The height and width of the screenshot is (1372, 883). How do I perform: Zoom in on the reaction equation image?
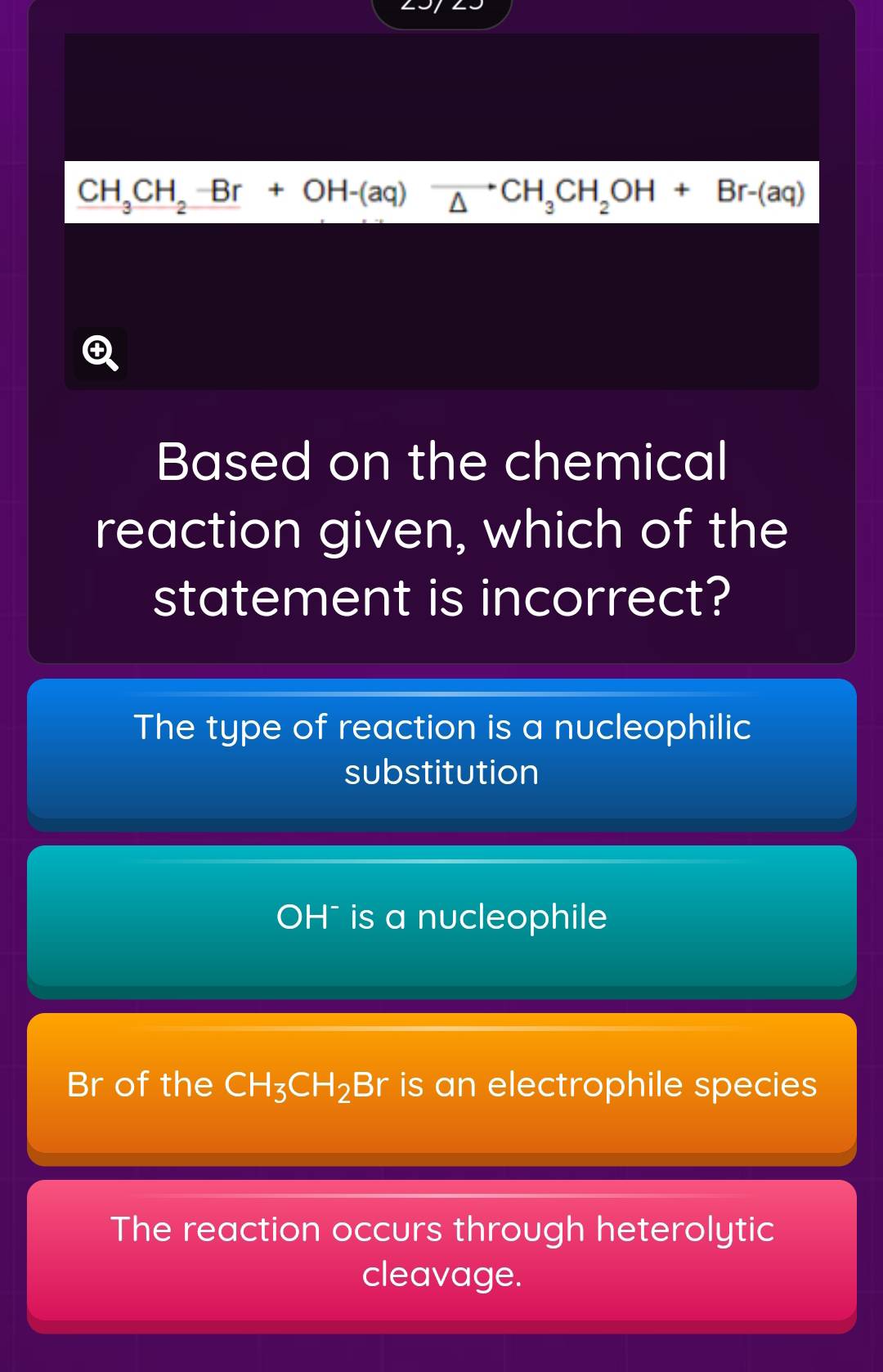point(101,354)
